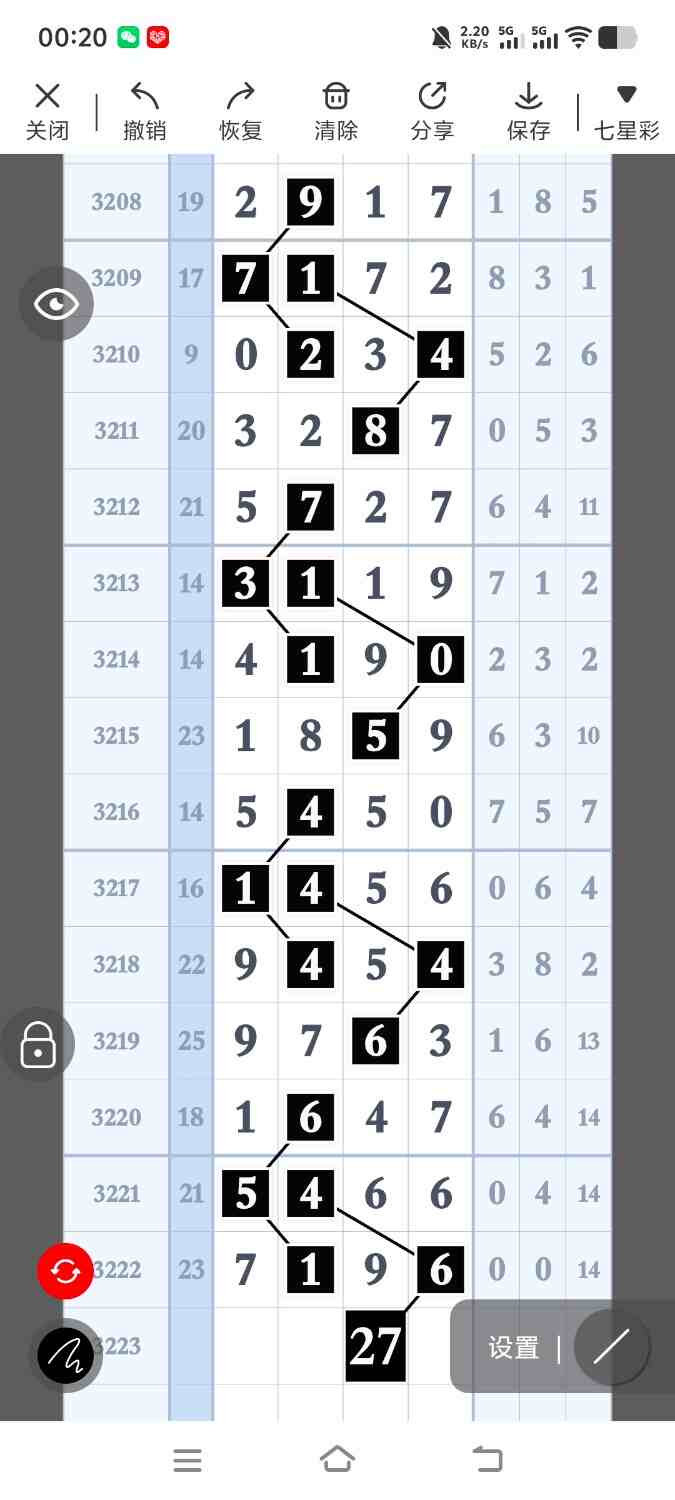675x1500 pixels.
Task: Save the chart with 保存
Action: pyautogui.click(x=528, y=111)
